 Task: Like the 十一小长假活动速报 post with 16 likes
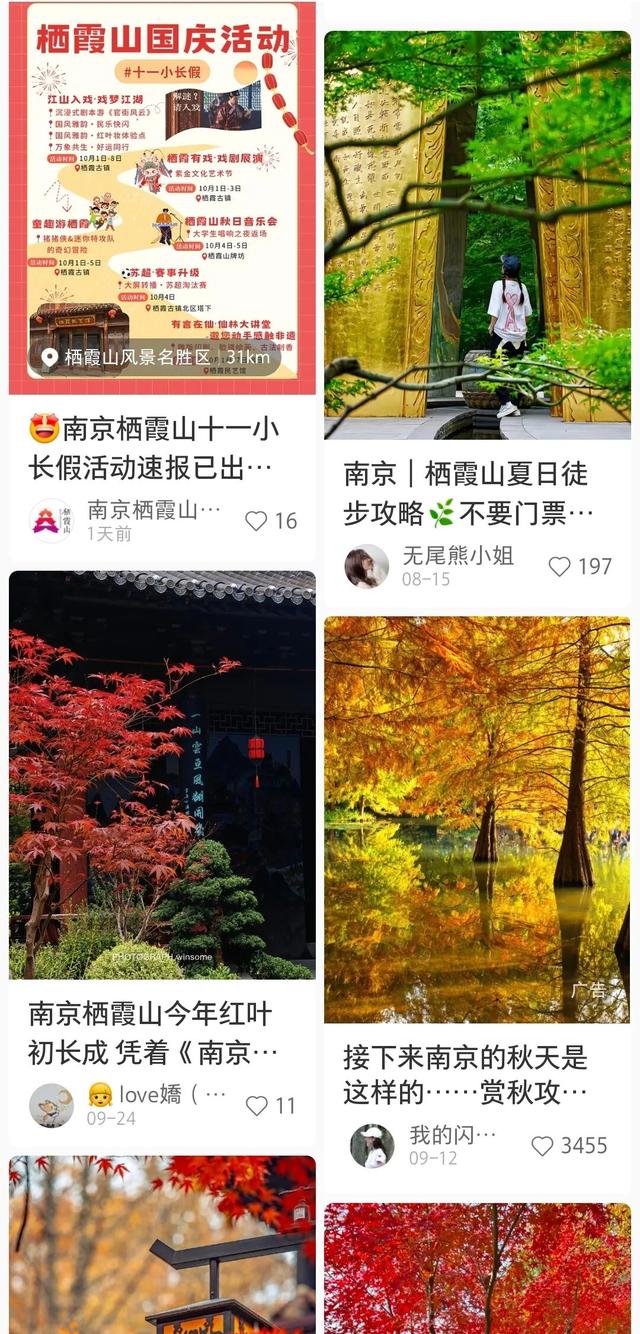click(x=257, y=521)
